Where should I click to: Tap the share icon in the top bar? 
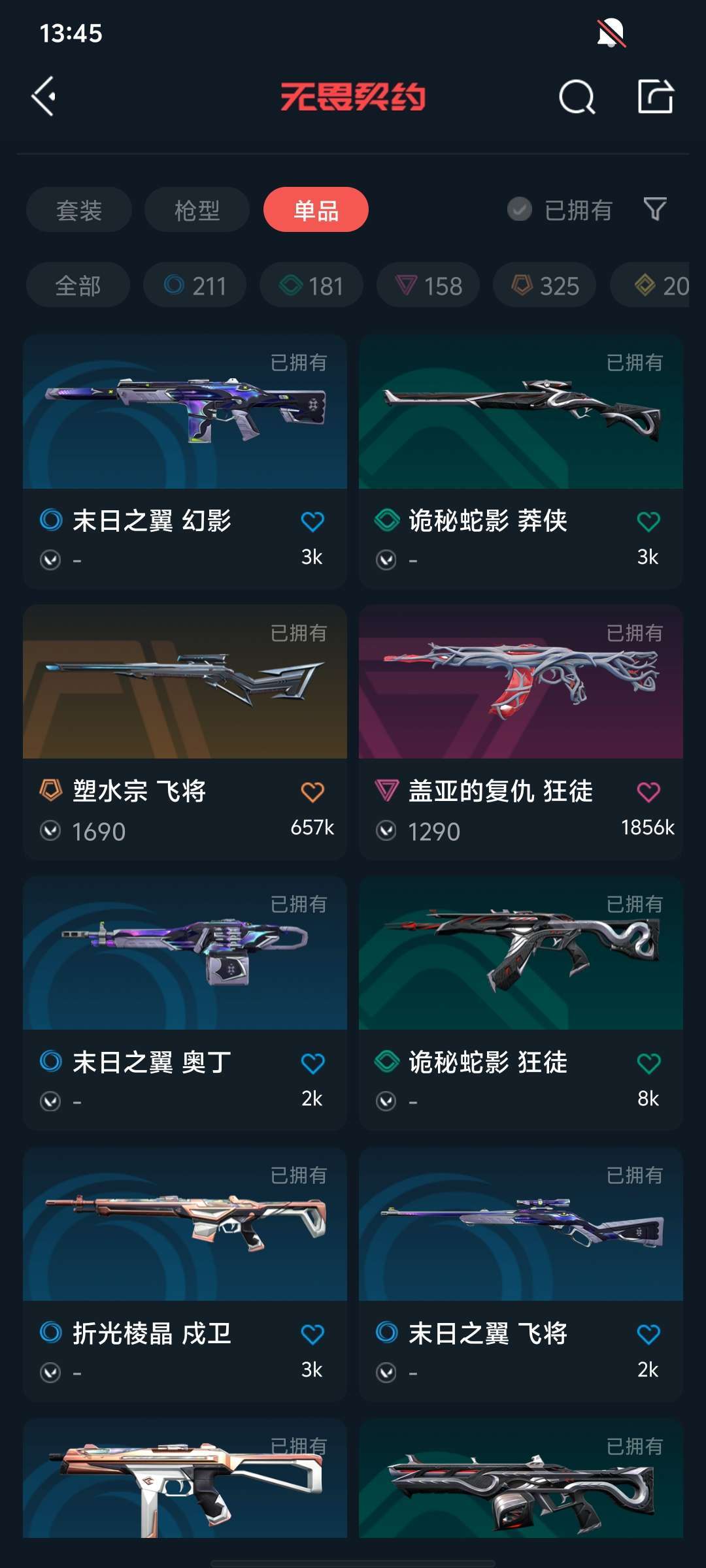pos(656,97)
